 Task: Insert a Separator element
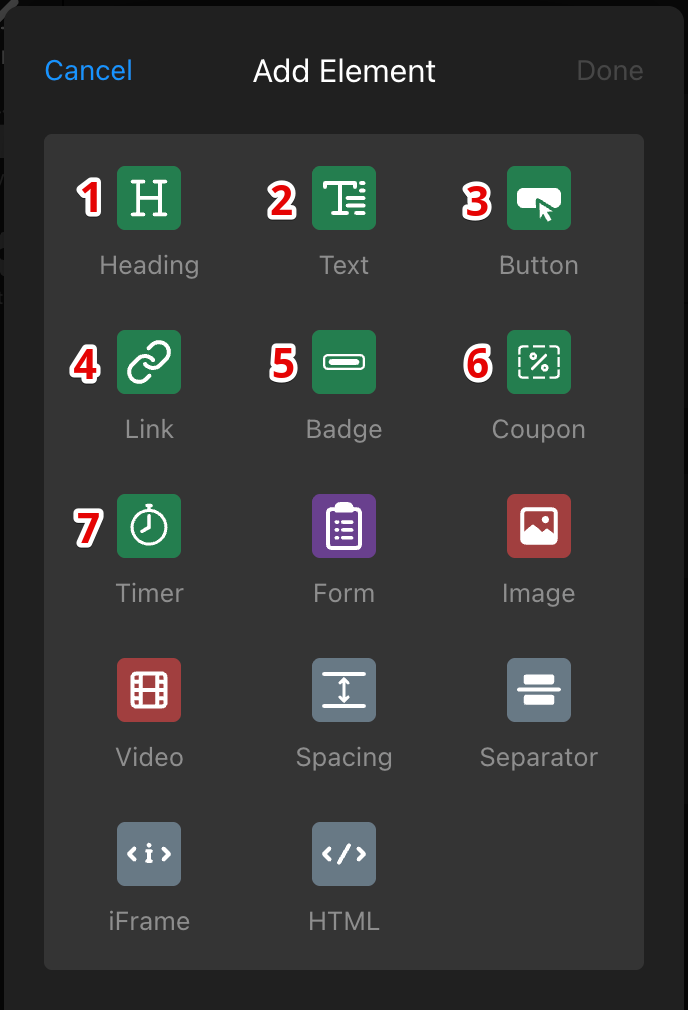539,690
